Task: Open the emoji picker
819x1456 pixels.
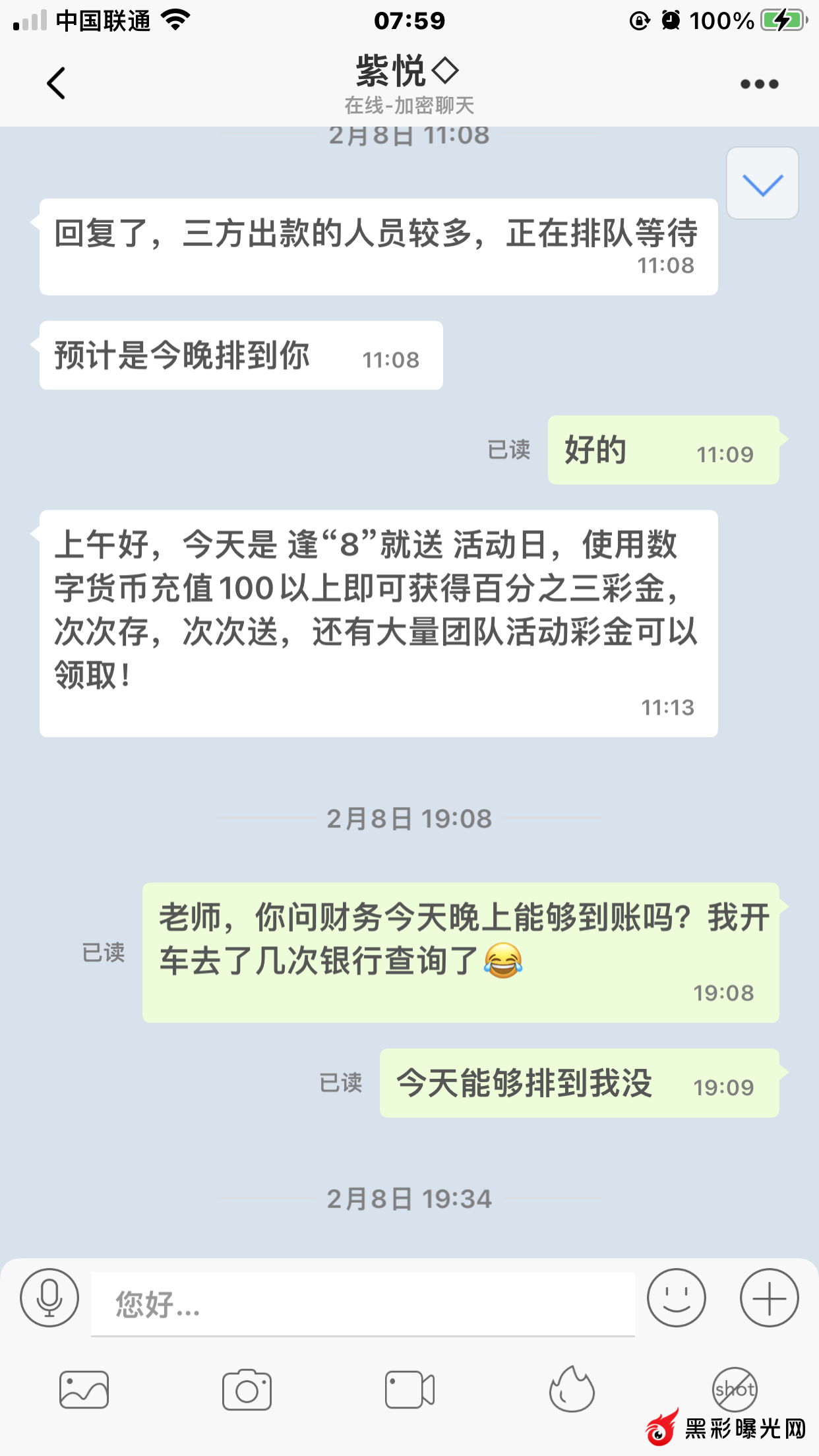Action: point(676,1297)
